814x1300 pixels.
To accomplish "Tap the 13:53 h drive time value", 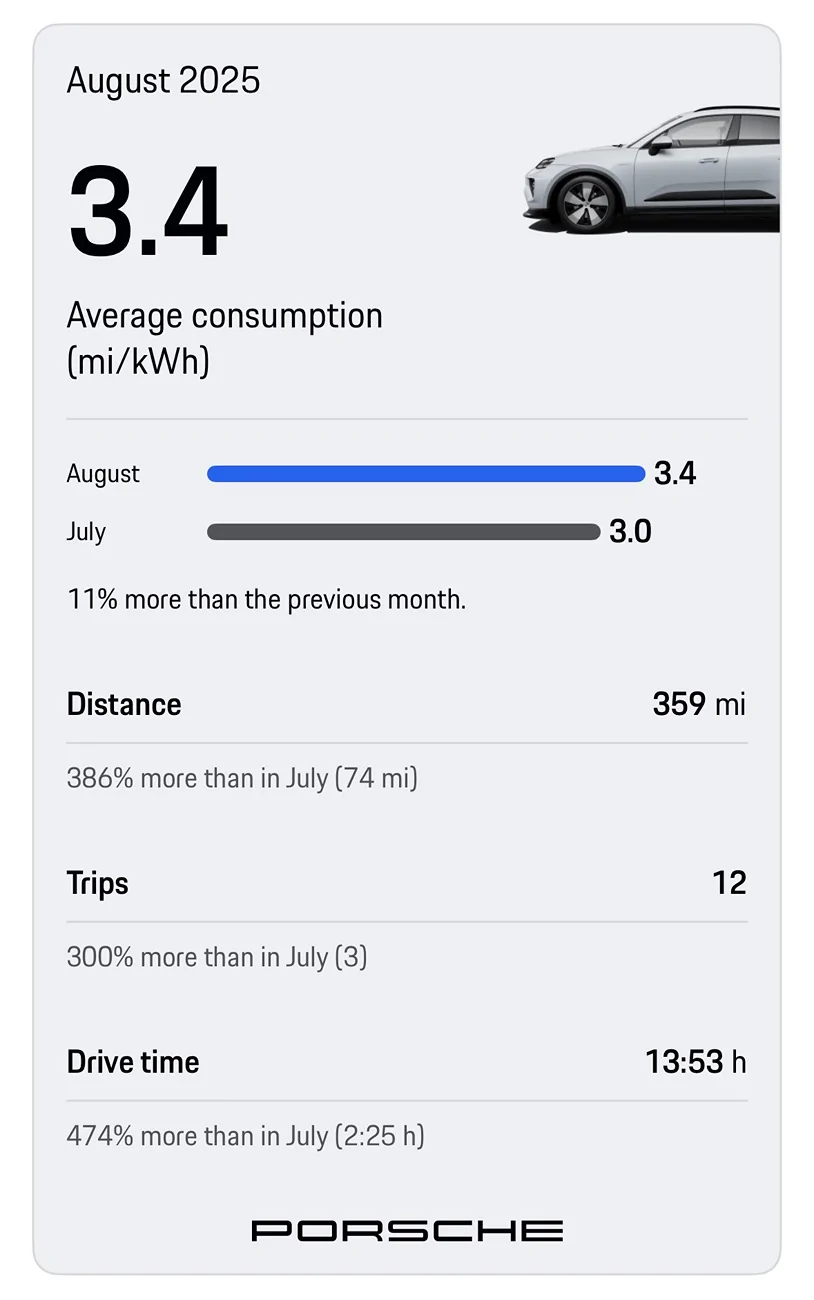I will click(x=695, y=1062).
